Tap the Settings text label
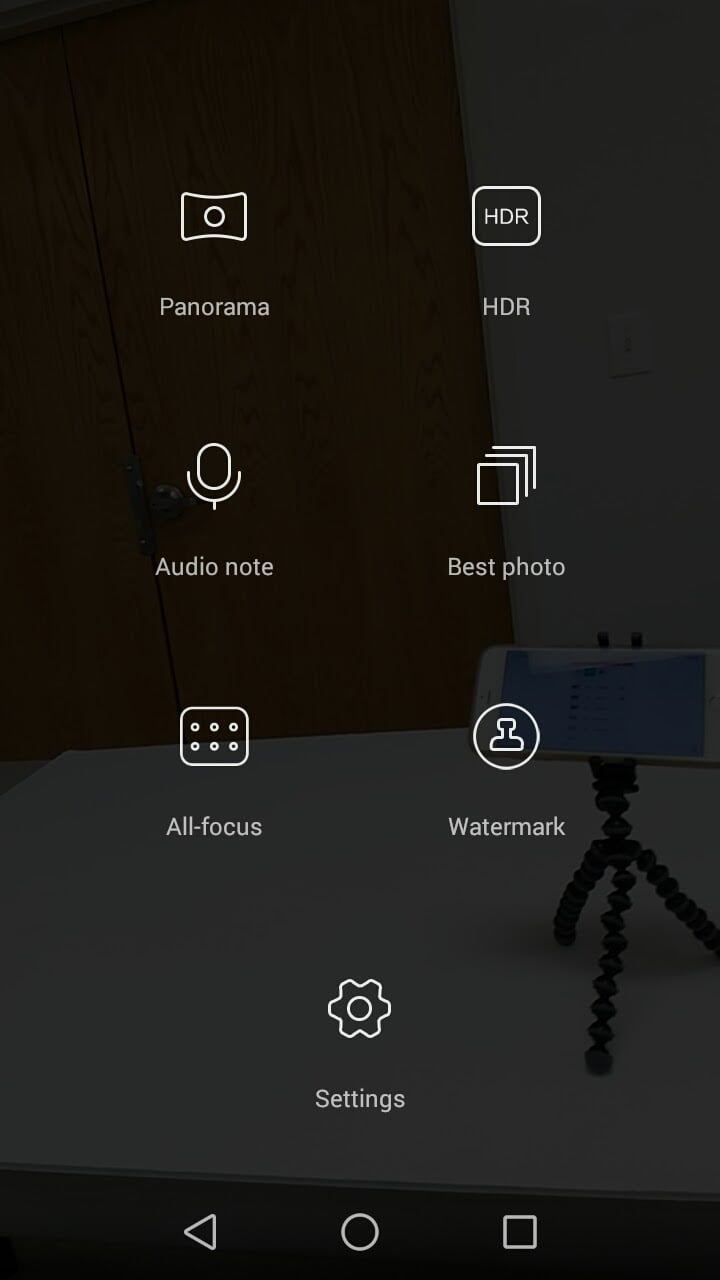 pos(360,1098)
